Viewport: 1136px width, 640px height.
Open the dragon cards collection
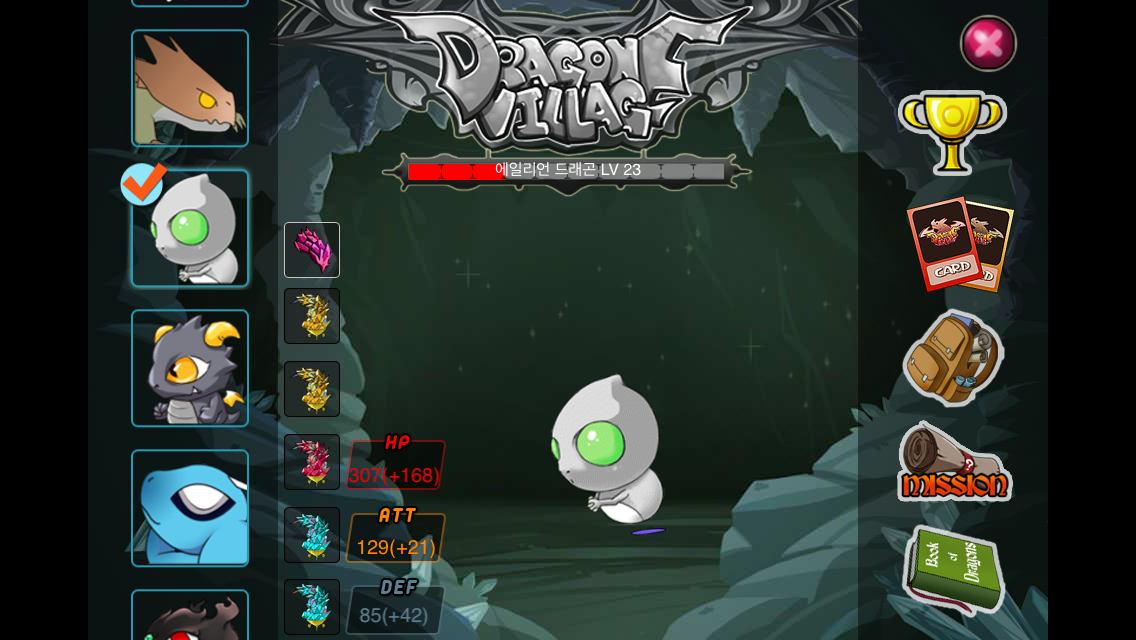click(x=958, y=243)
